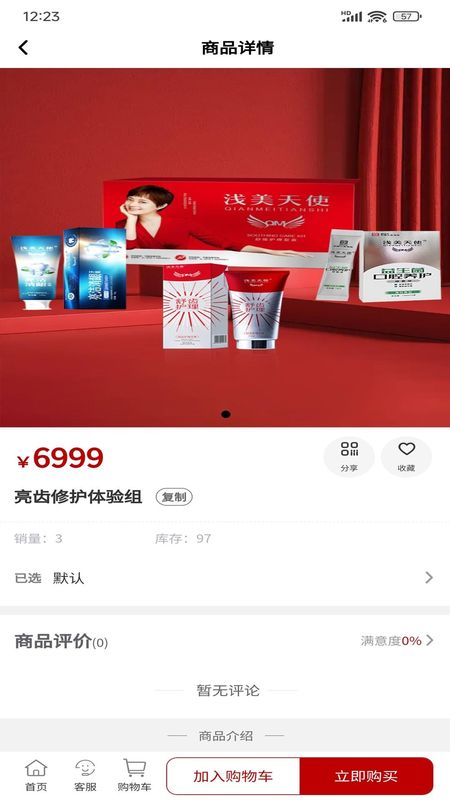Open the 购物车 shopping cart
The width and height of the screenshot is (450, 800).
tap(135, 775)
